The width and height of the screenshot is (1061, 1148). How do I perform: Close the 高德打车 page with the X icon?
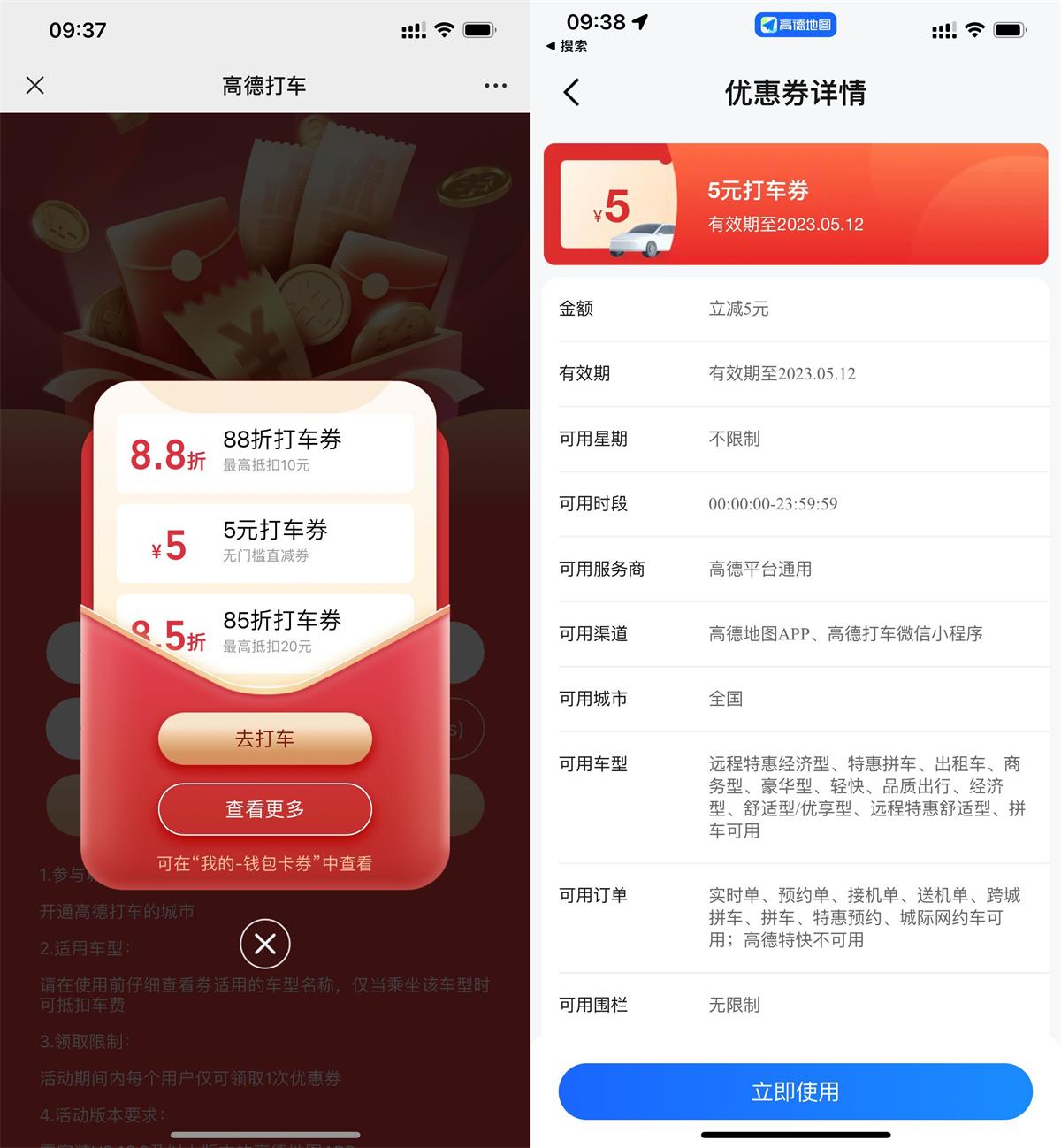click(35, 85)
